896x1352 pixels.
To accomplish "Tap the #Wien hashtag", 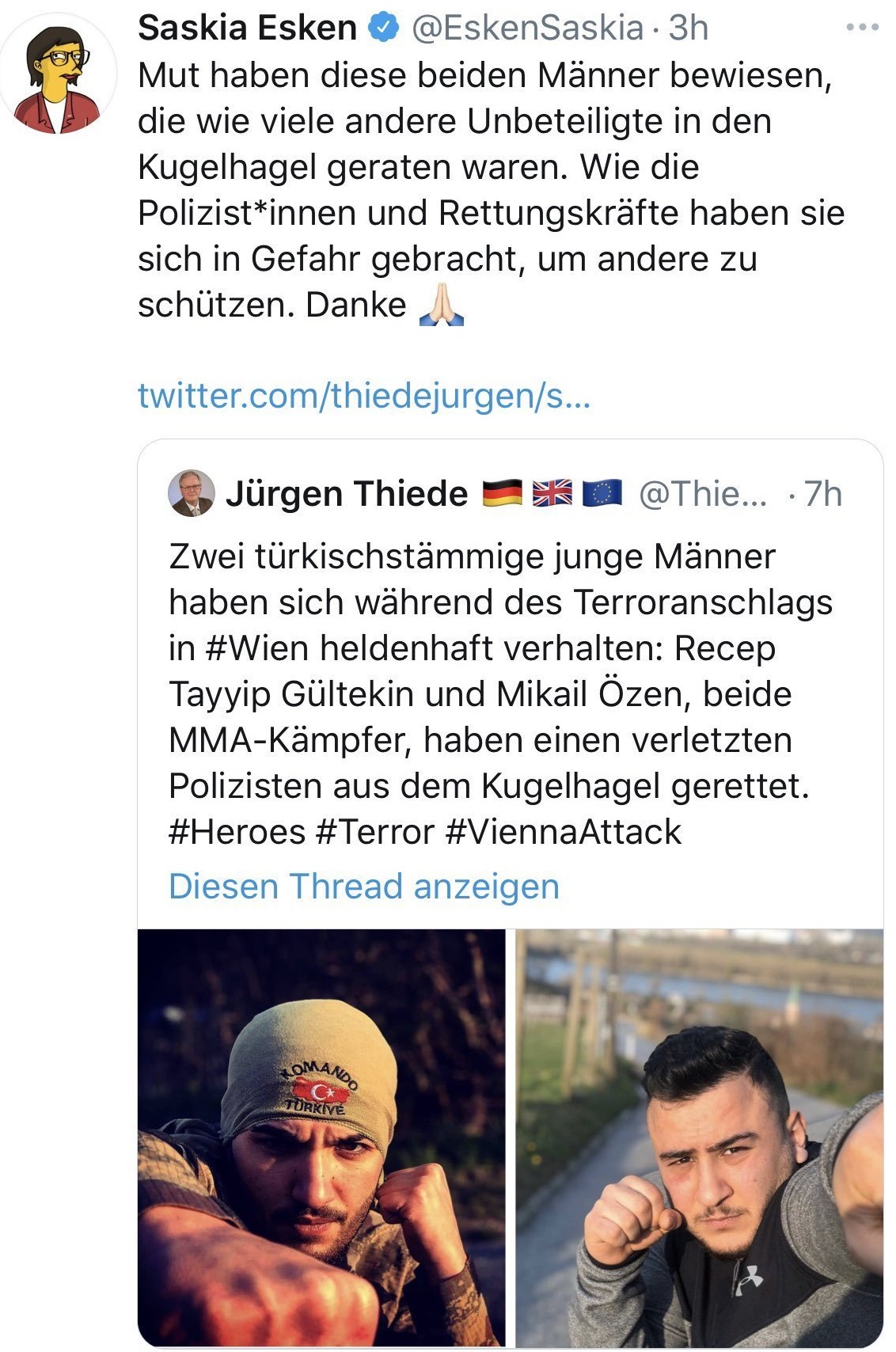I will coord(254,648).
